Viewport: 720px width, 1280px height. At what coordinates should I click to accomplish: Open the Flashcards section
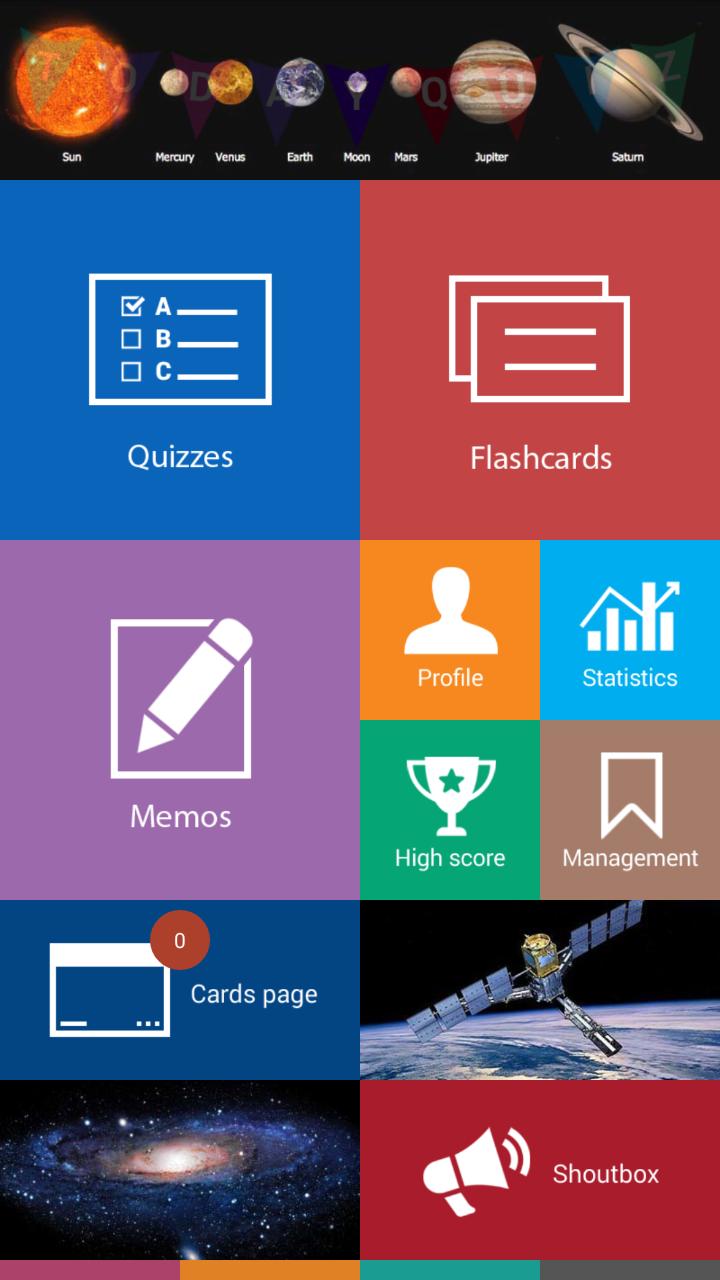(x=540, y=360)
